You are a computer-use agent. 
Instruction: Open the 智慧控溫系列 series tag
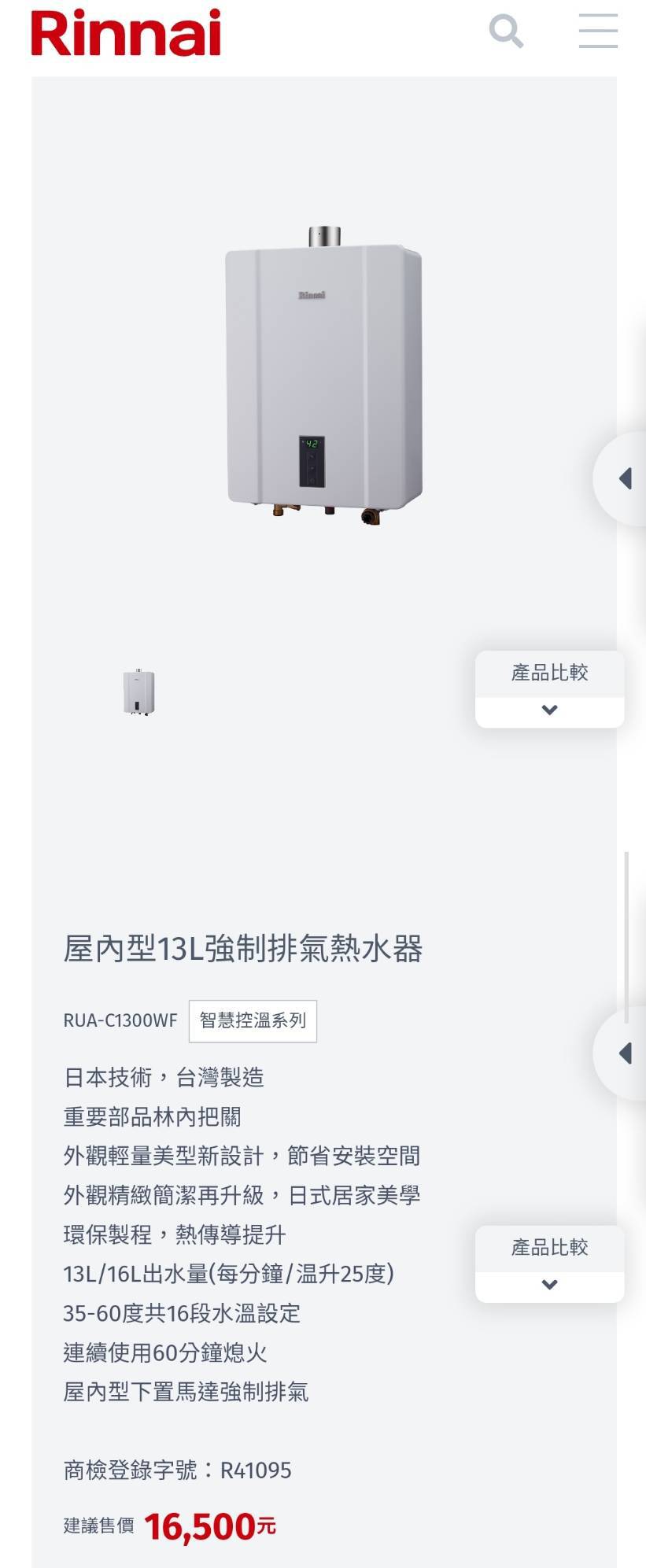coord(253,1020)
